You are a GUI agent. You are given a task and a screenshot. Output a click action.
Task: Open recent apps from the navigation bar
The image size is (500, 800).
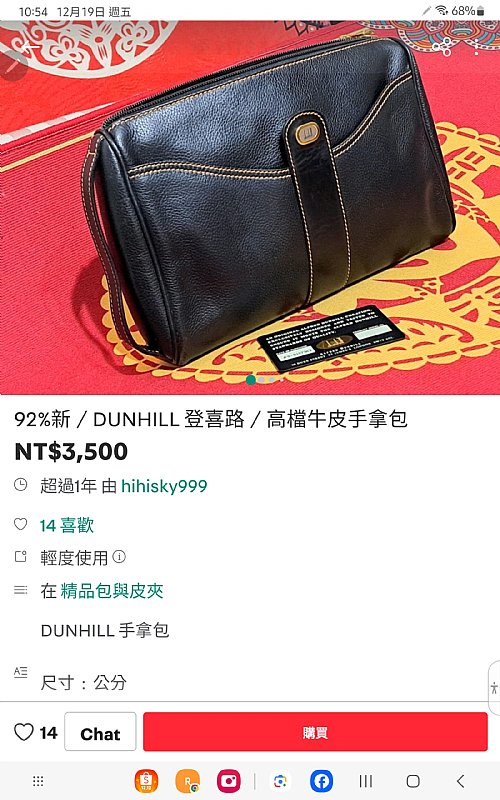(365, 781)
